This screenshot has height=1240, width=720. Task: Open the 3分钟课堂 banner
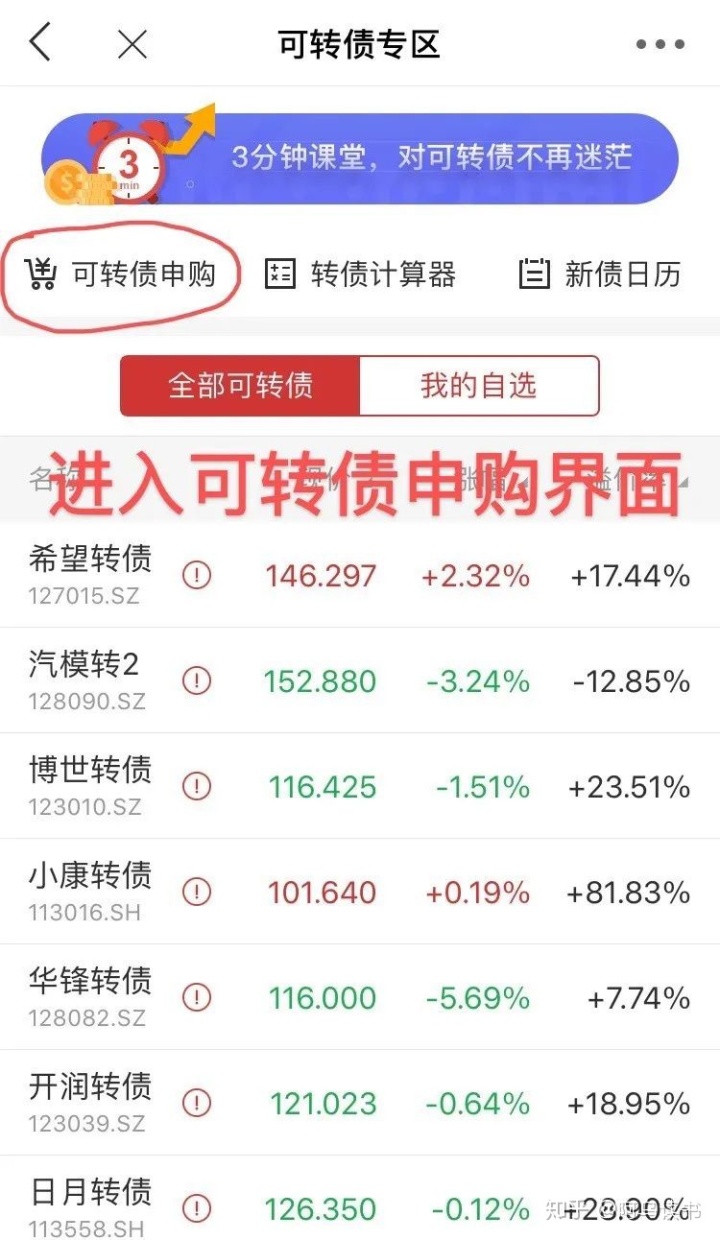click(360, 158)
